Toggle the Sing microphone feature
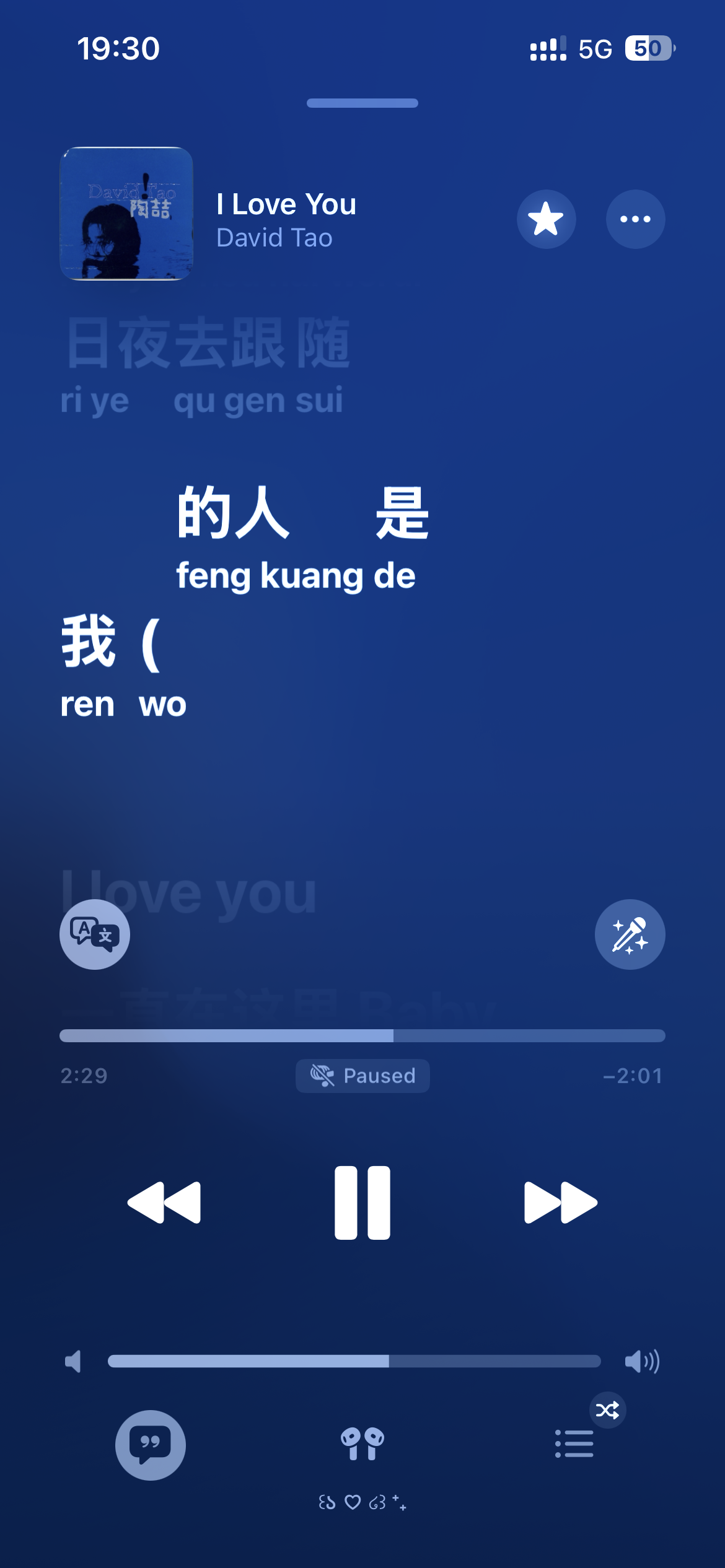The width and height of the screenshot is (725, 1568). point(630,934)
